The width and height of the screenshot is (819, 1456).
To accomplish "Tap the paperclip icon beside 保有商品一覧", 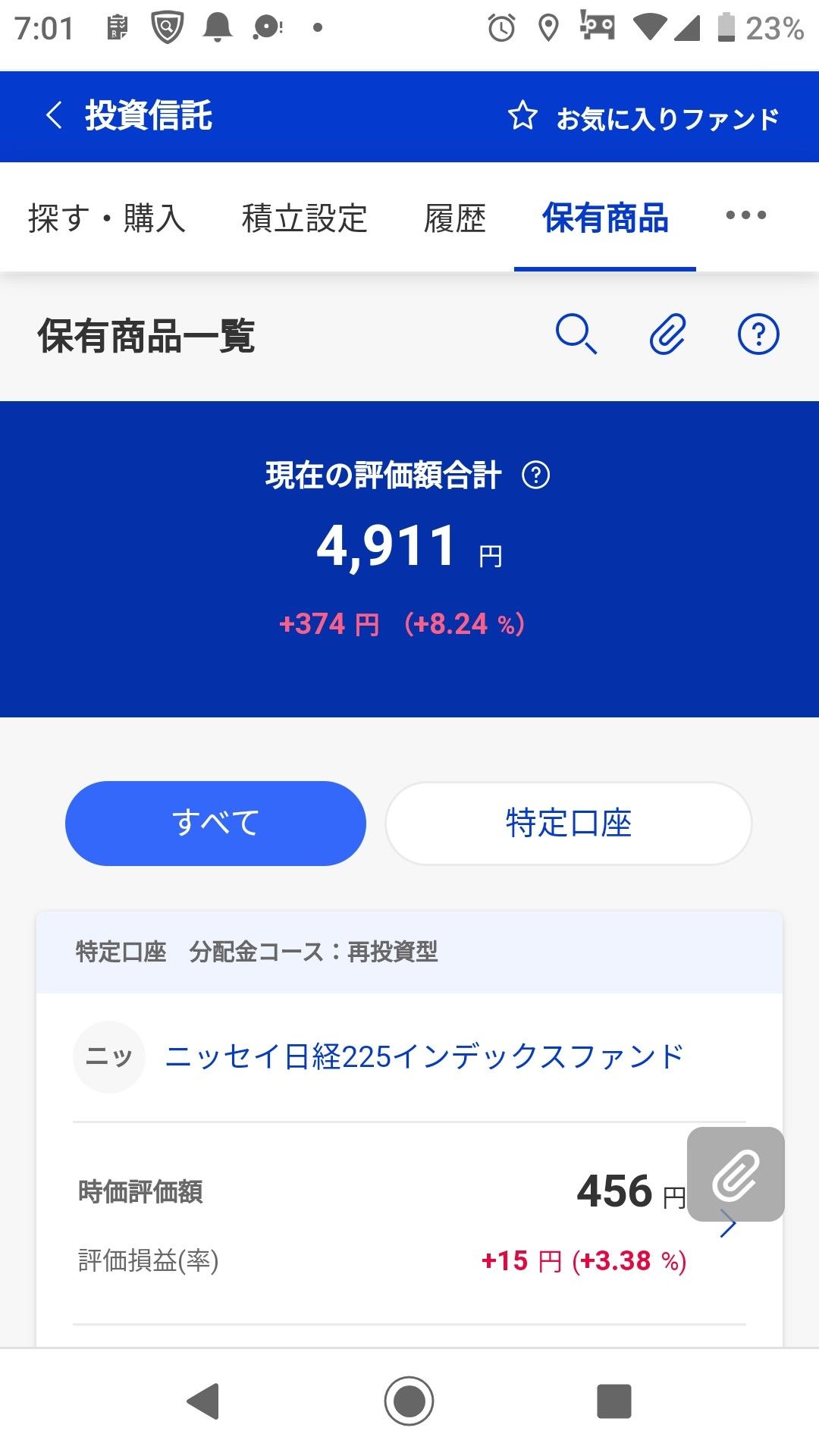I will 667,334.
